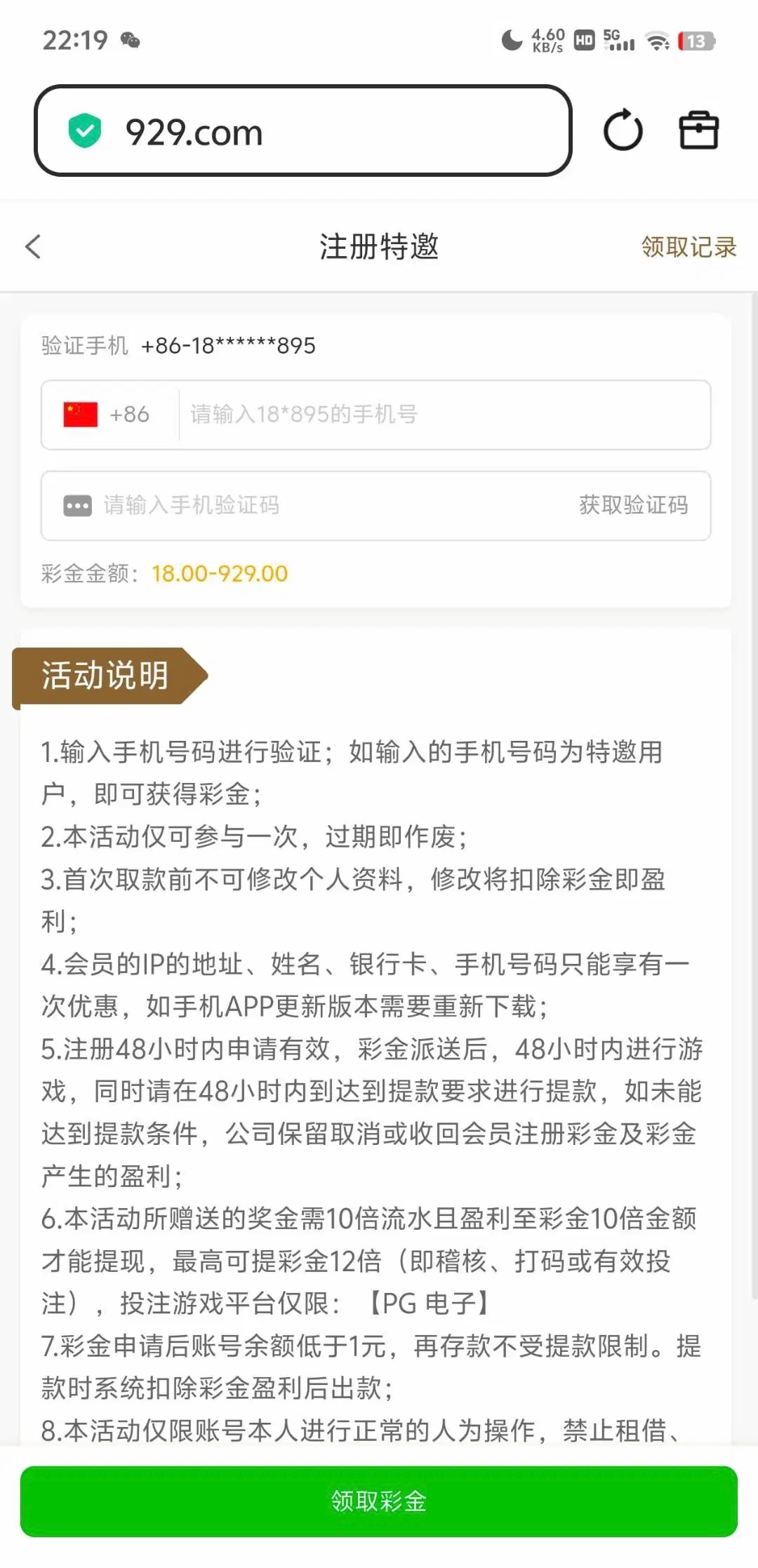Go back from 注册特邀 page
758x1568 pixels.
(33, 246)
